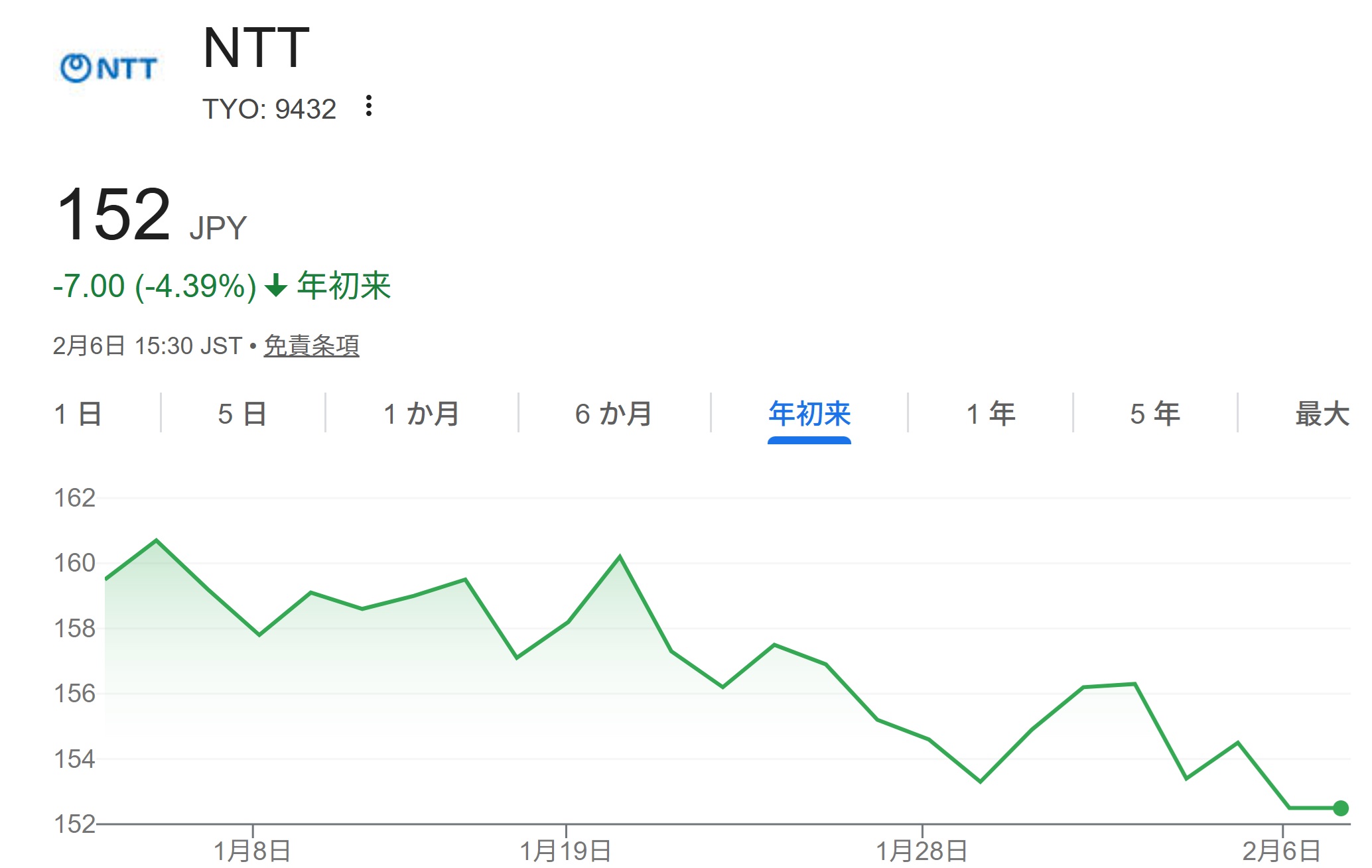Switch to the 1 日 range
Screen dimensions: 1372x868
point(78,414)
